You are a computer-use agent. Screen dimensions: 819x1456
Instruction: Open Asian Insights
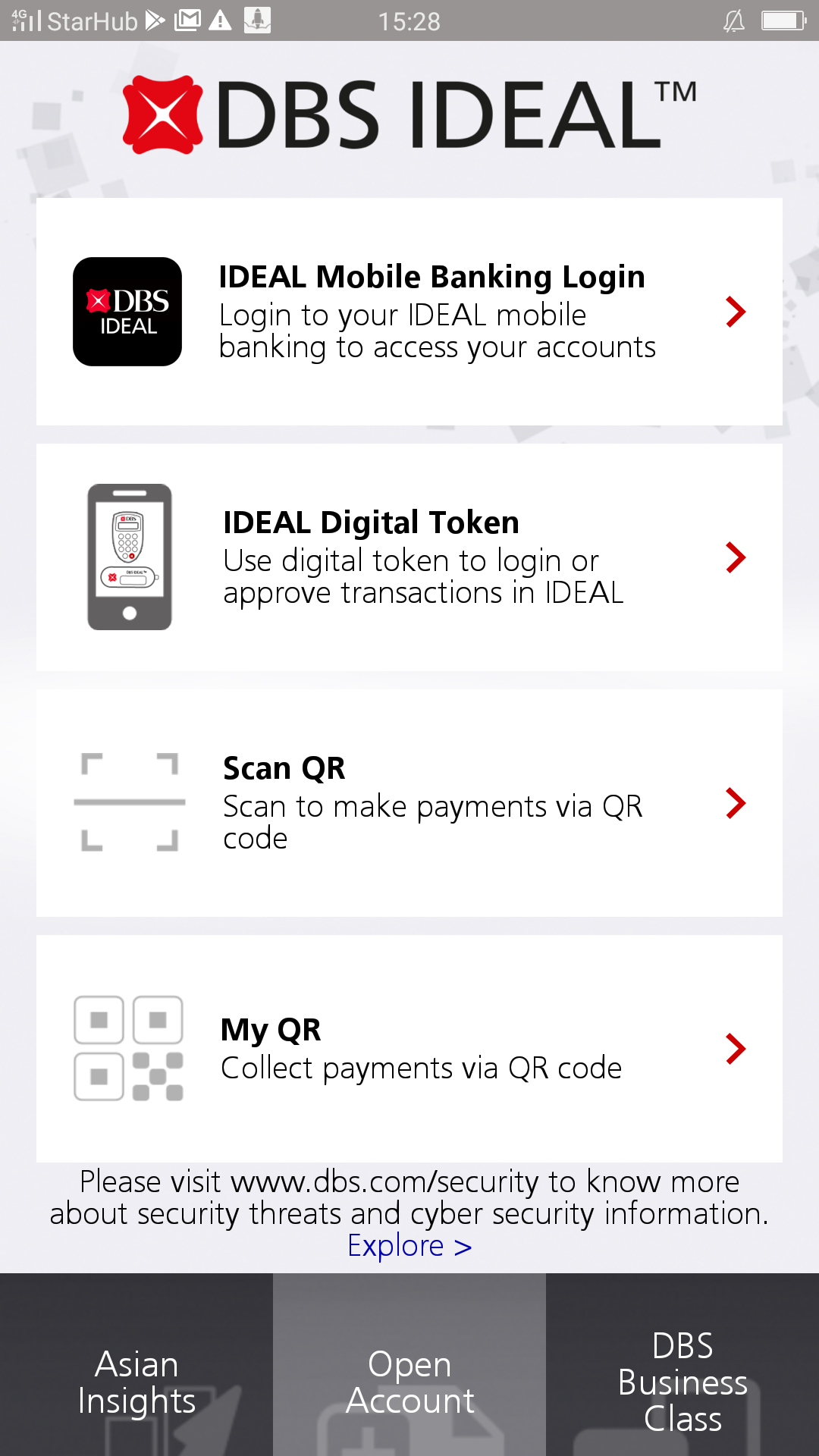(x=136, y=1382)
